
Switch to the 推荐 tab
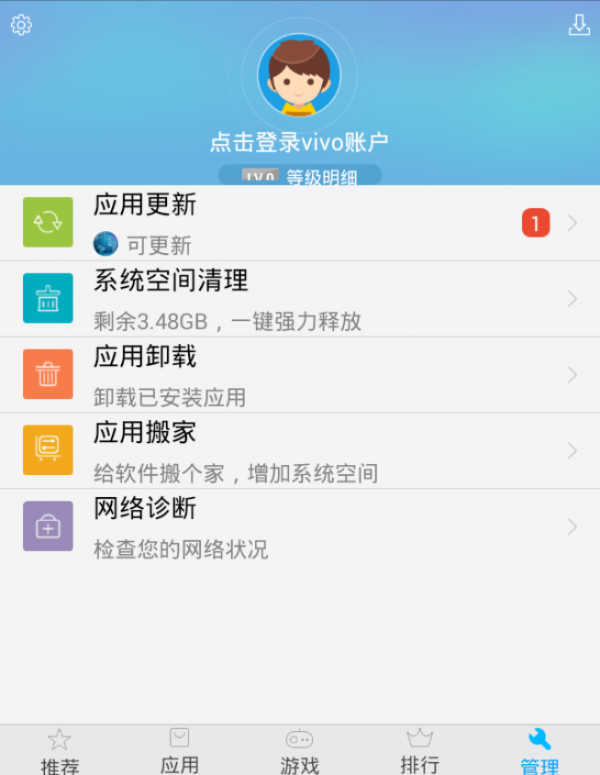coord(60,751)
